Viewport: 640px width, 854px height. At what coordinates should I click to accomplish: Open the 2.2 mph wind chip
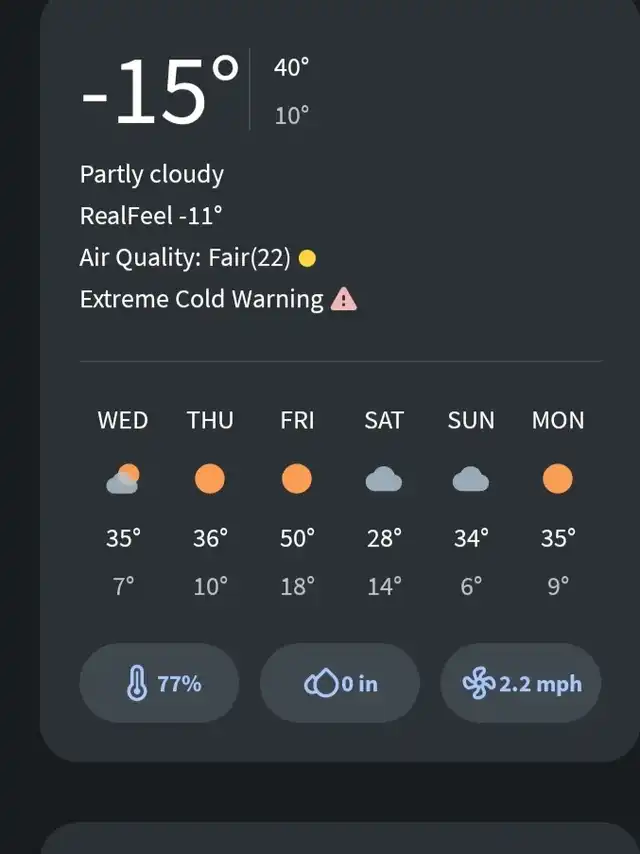(520, 683)
